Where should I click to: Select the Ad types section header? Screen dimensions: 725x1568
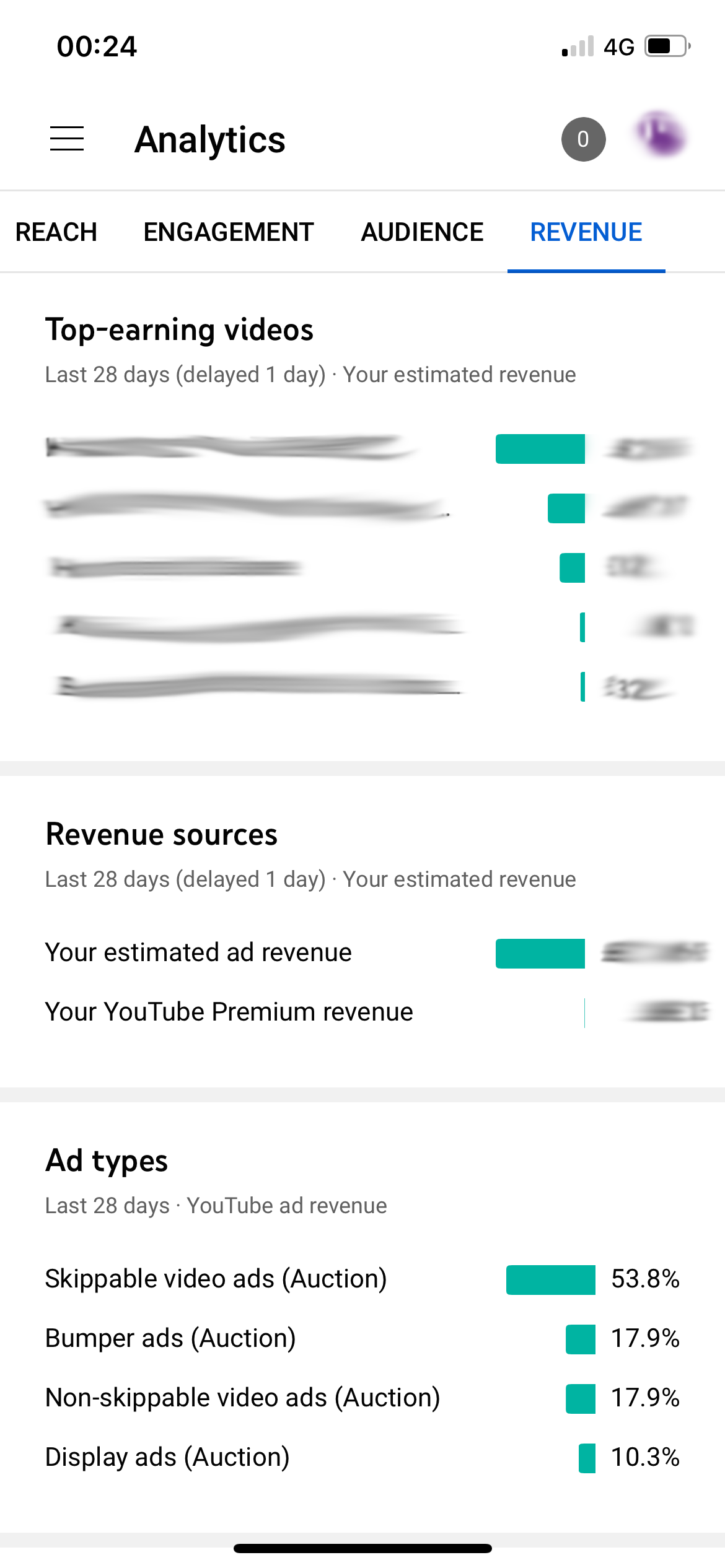pyautogui.click(x=105, y=1161)
